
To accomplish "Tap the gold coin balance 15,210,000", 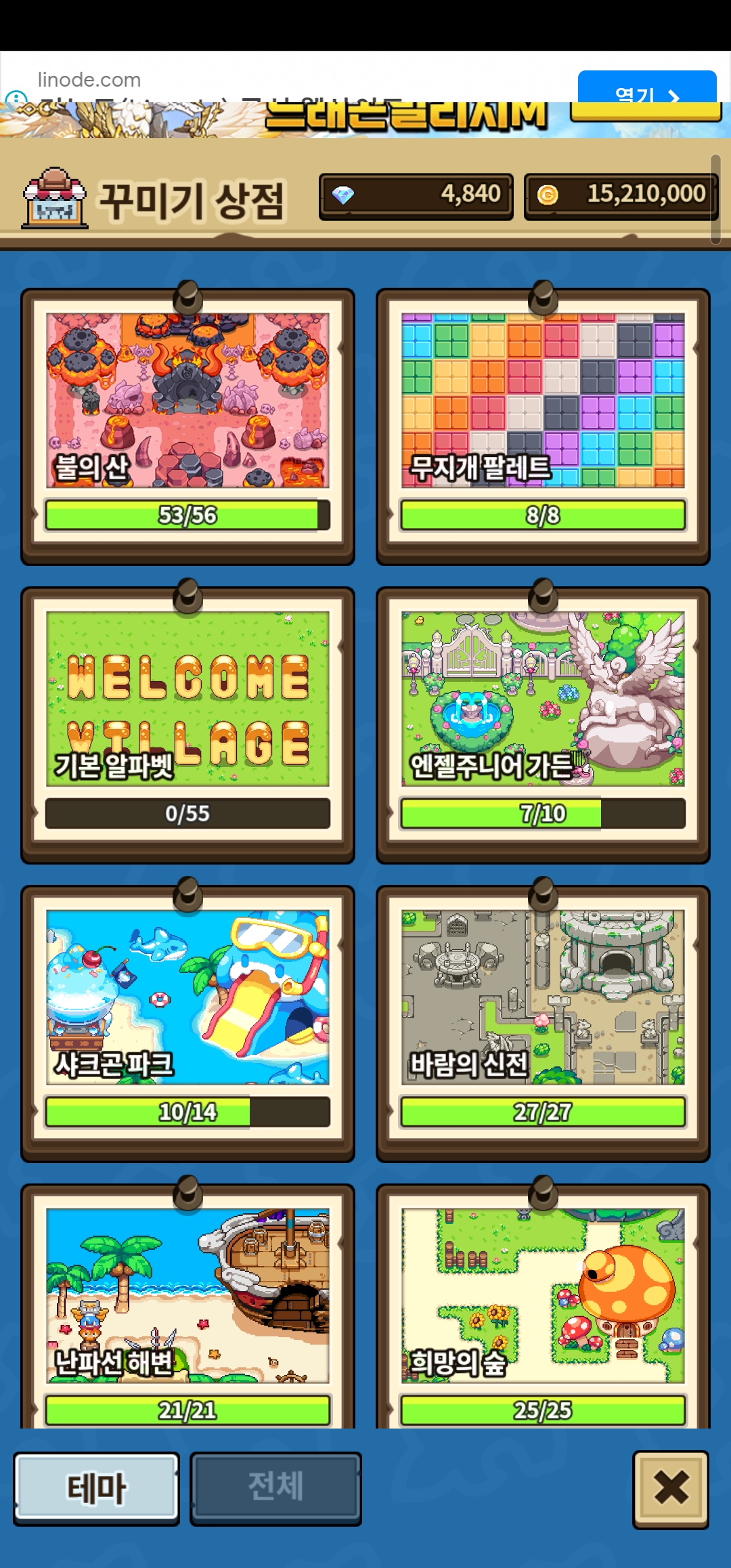I will (620, 195).
